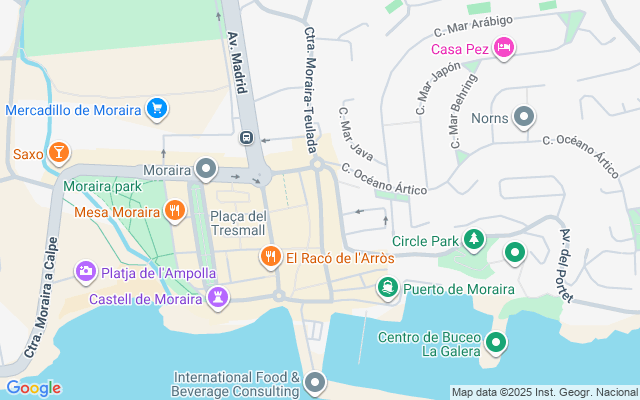Image resolution: width=640 pixels, height=400 pixels.
Task: Select the Norns location marker
Action: 524,118
